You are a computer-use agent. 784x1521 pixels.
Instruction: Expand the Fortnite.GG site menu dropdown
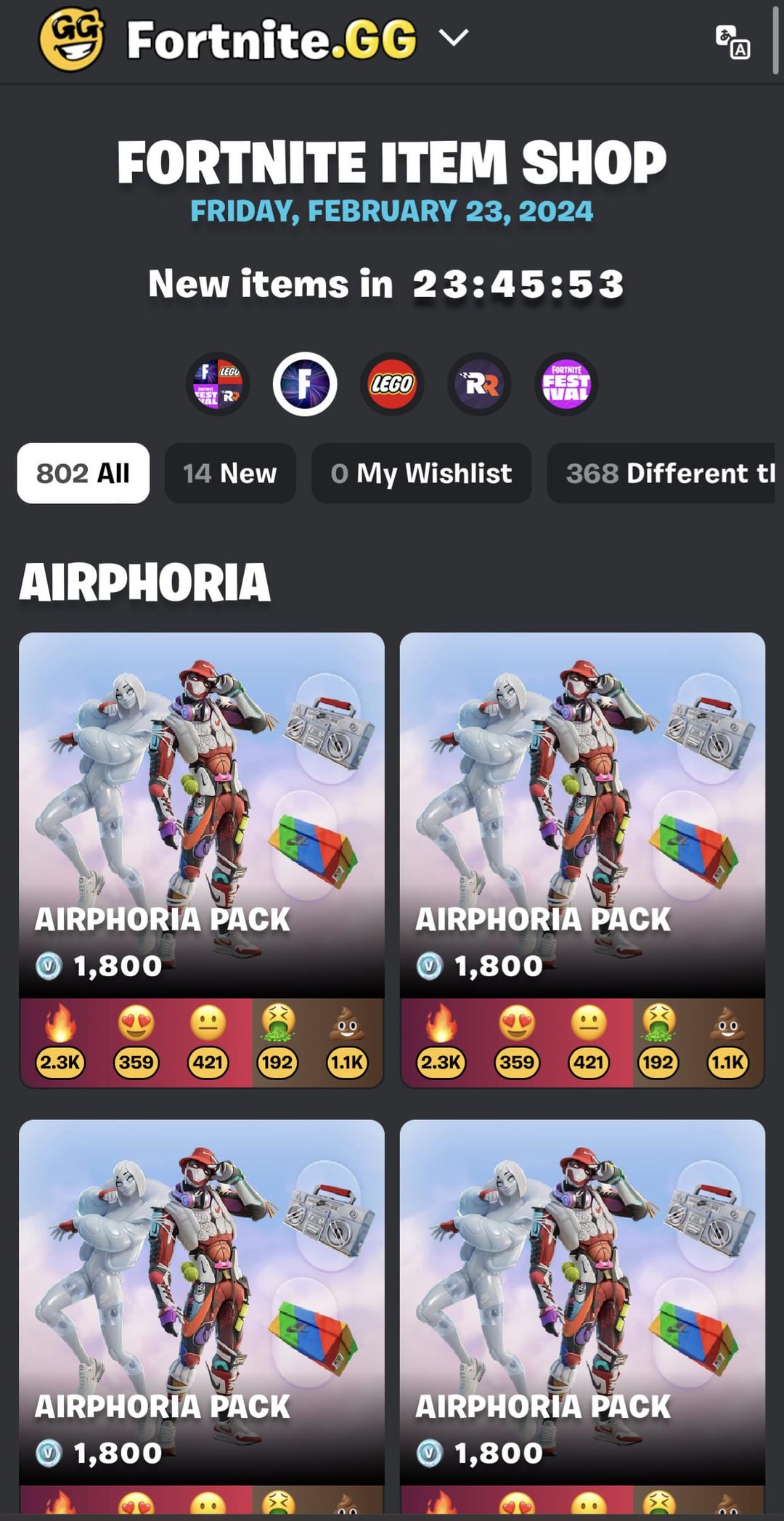(454, 37)
